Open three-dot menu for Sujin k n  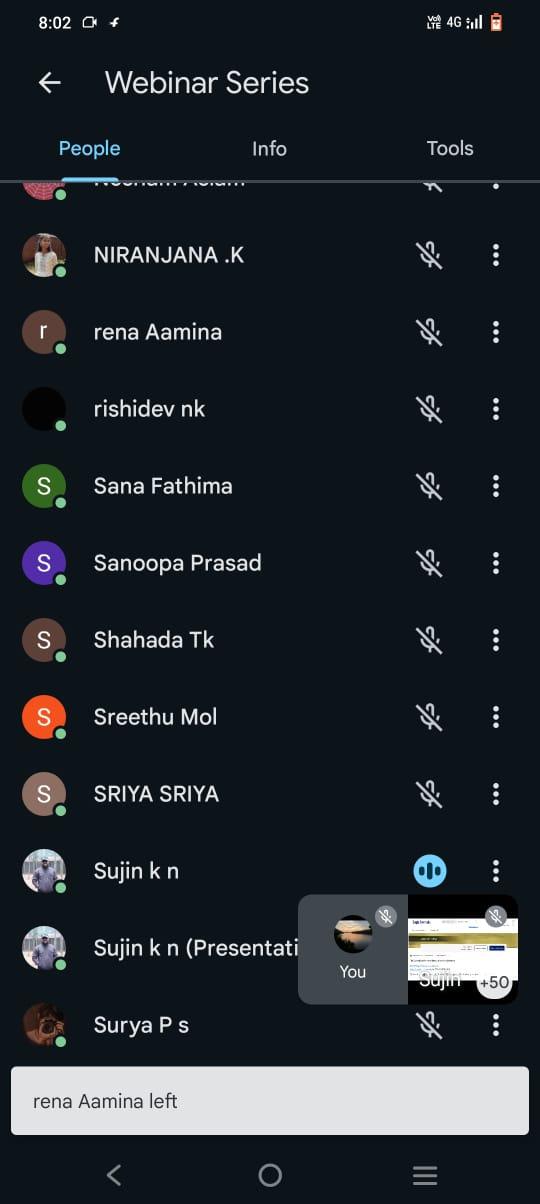[496, 871]
